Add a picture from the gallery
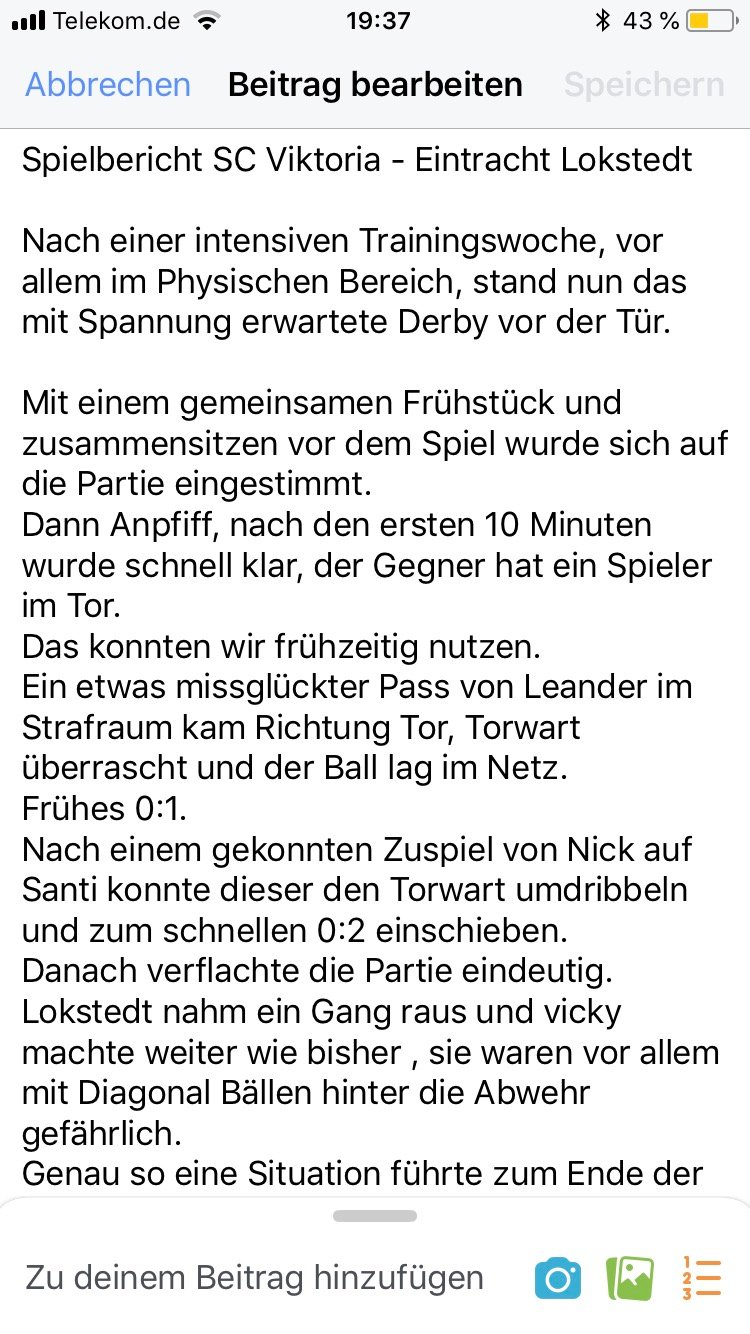This screenshot has height=1334, width=750. [630, 1278]
